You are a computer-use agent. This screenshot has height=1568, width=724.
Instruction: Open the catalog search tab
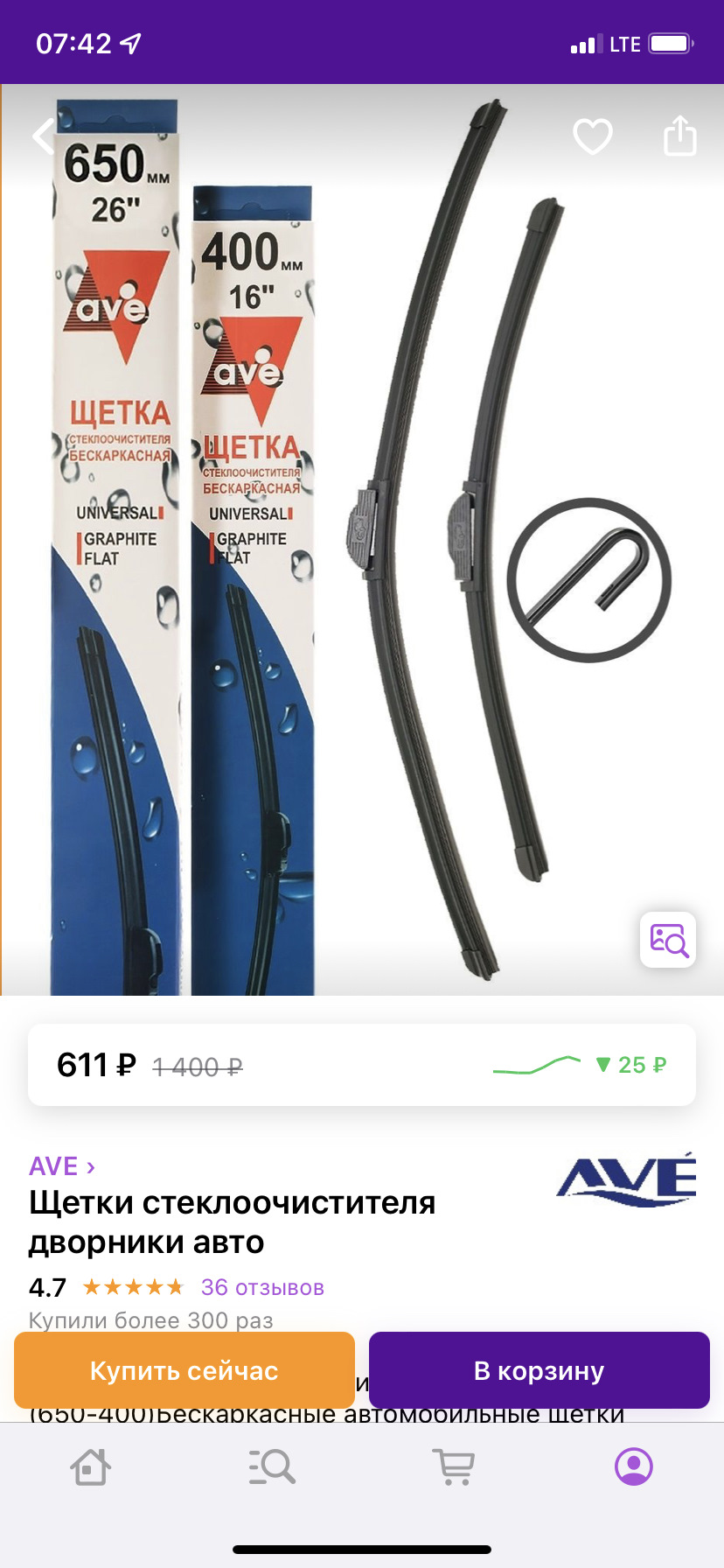pos(272,1467)
